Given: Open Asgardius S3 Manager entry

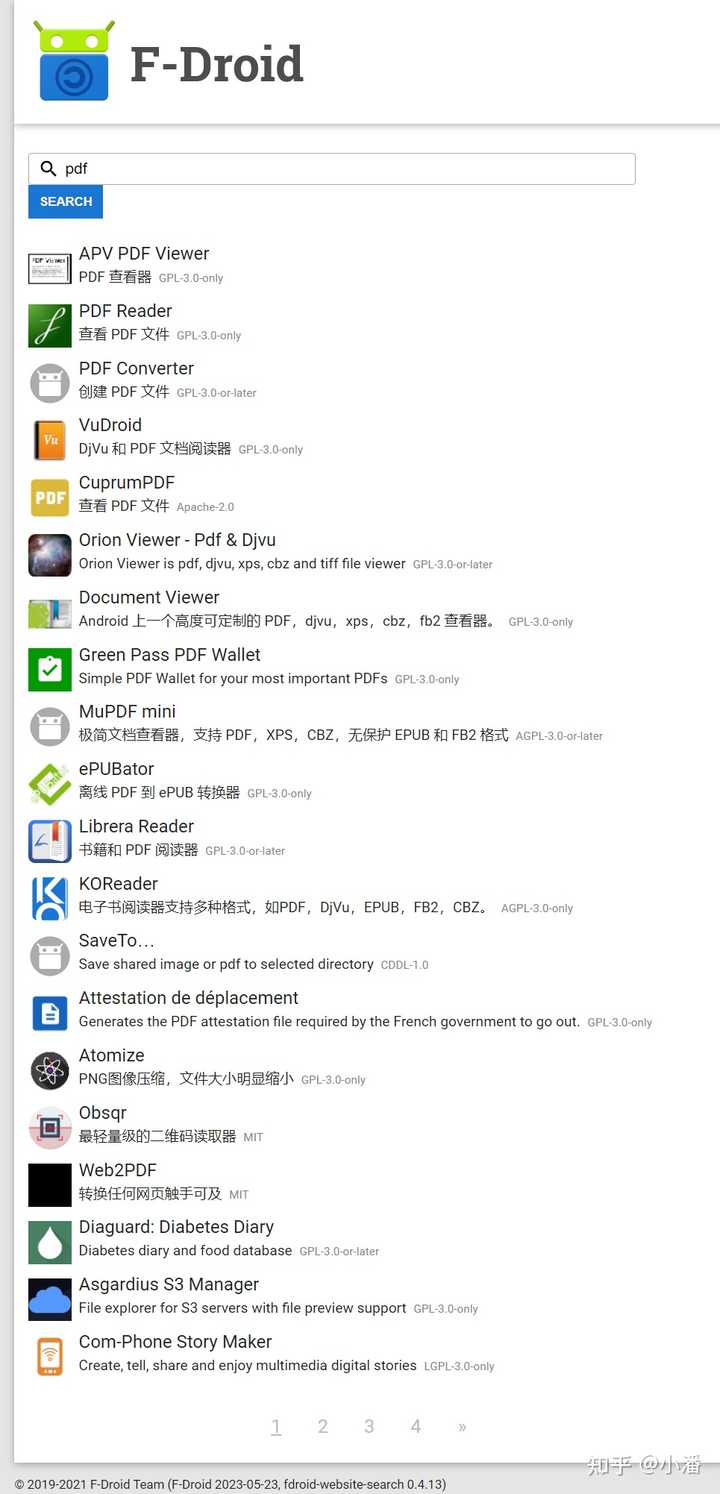Looking at the screenshot, I should coord(168,1285).
